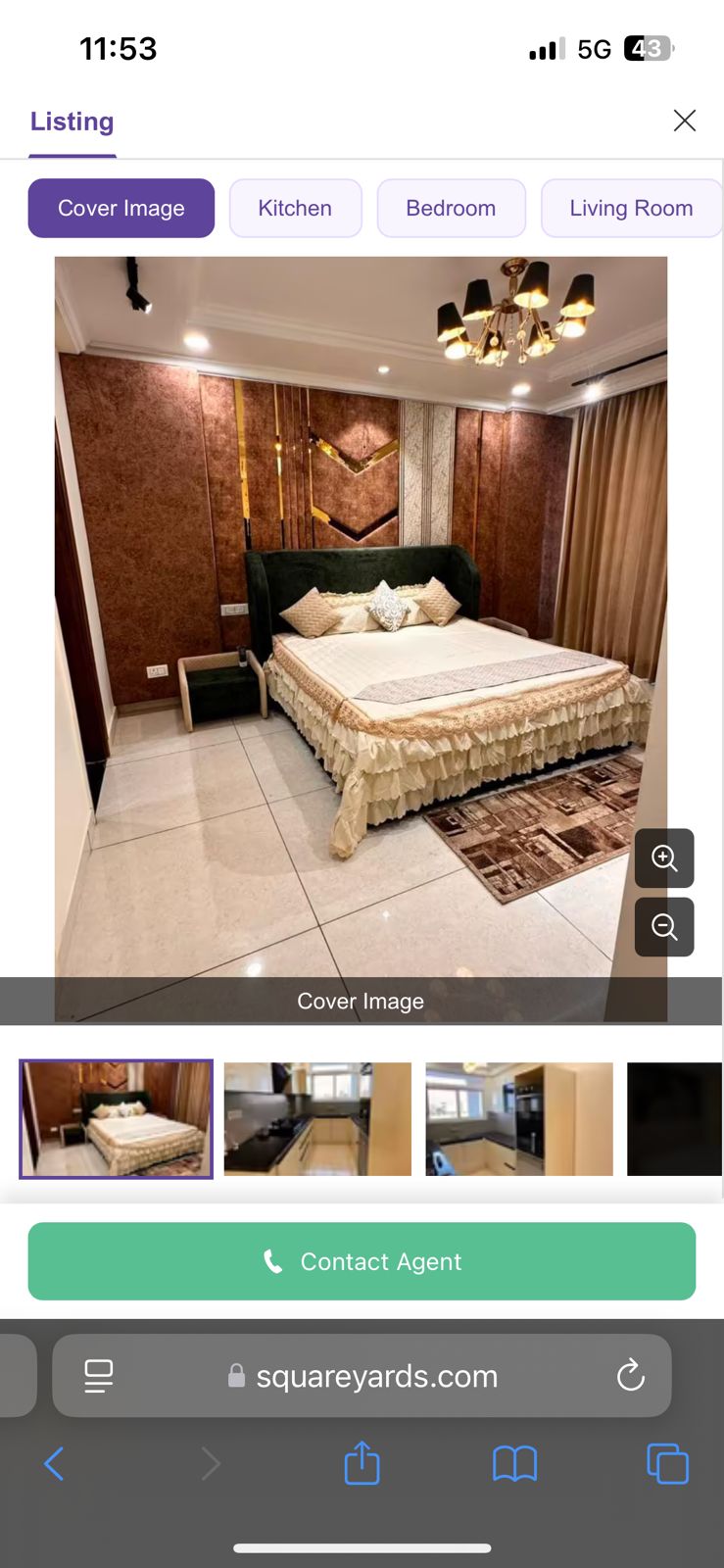Dismiss the listing gallery

click(x=684, y=120)
